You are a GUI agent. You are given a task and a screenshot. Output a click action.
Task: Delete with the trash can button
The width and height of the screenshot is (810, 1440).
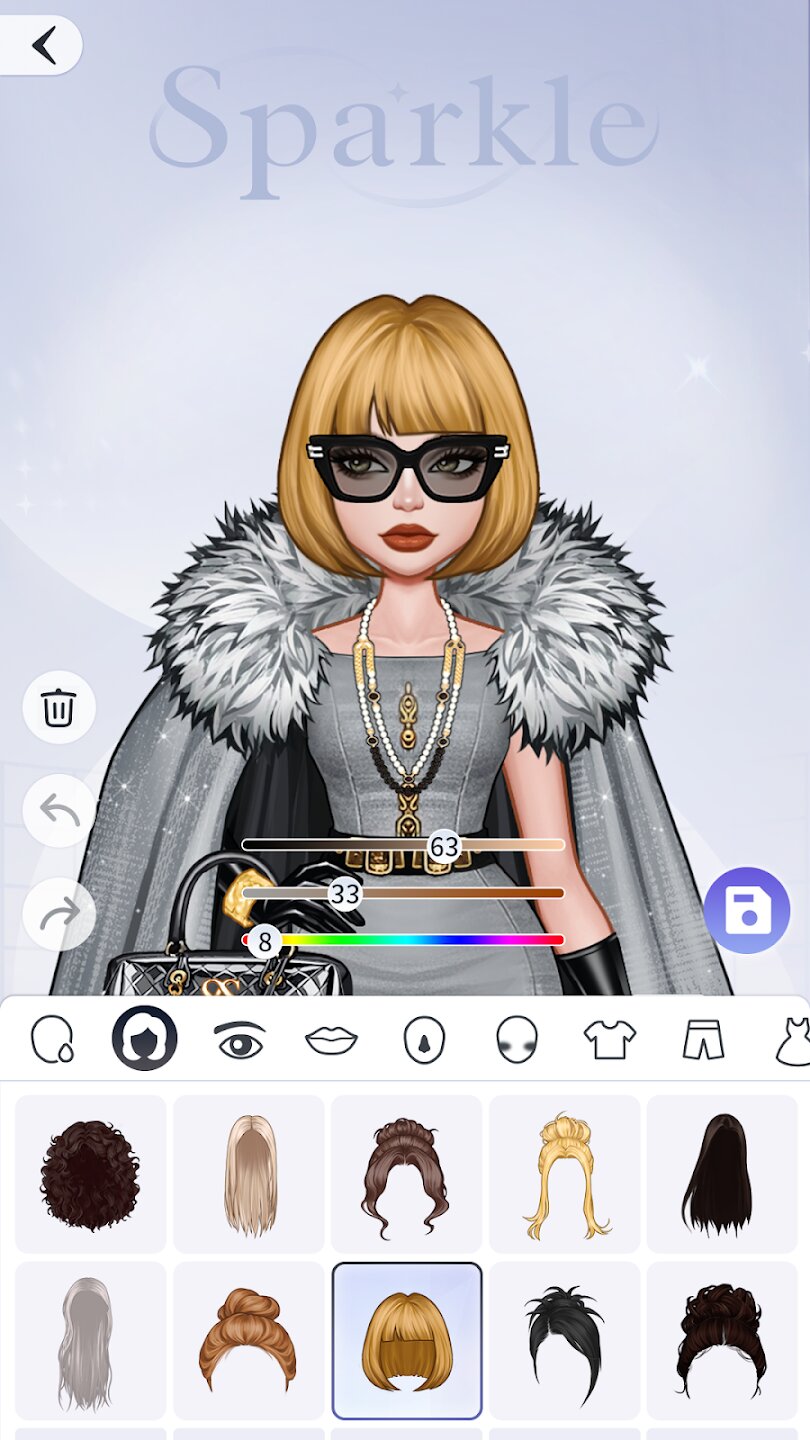(x=59, y=707)
